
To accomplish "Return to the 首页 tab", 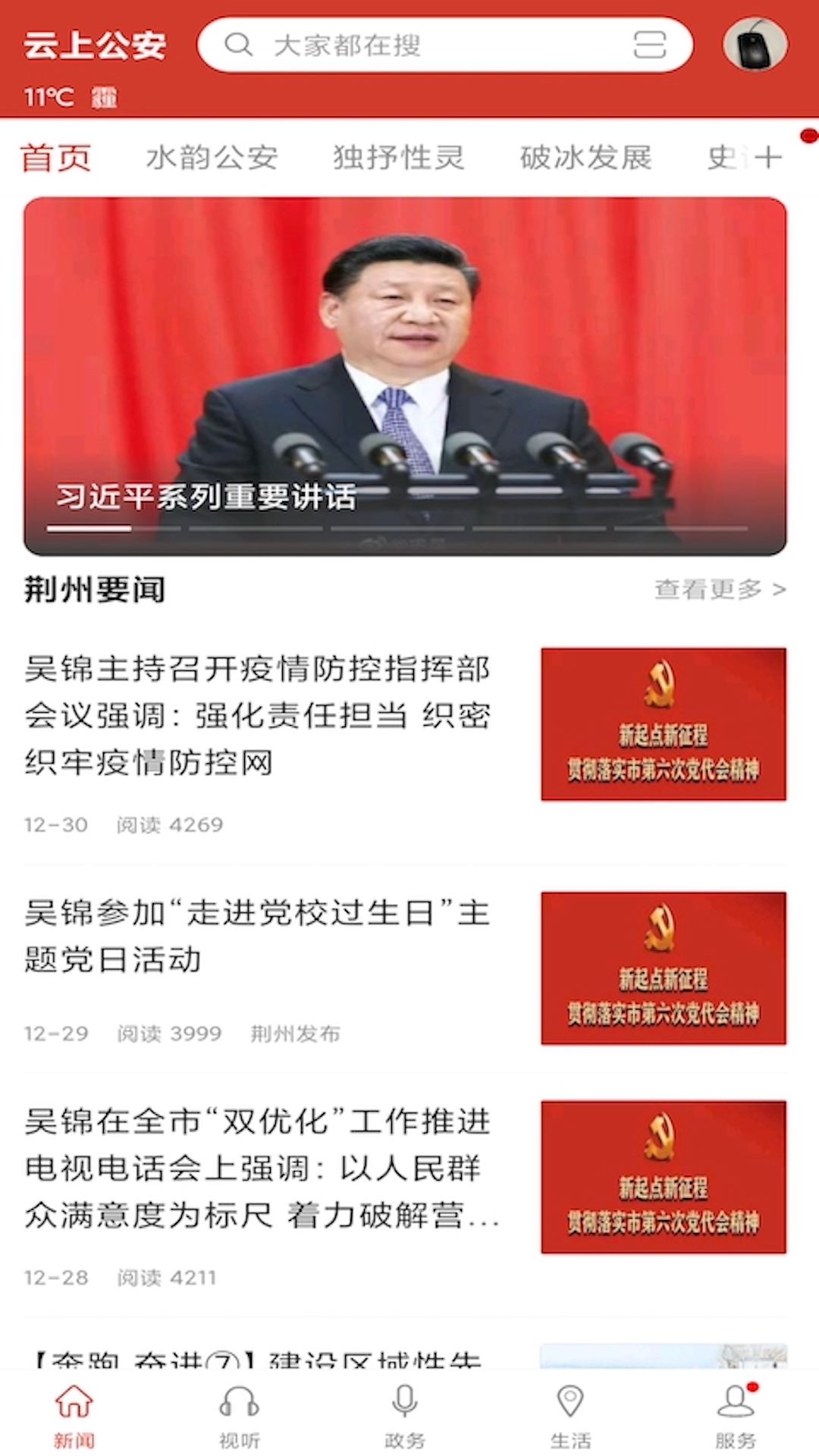I will [x=56, y=157].
